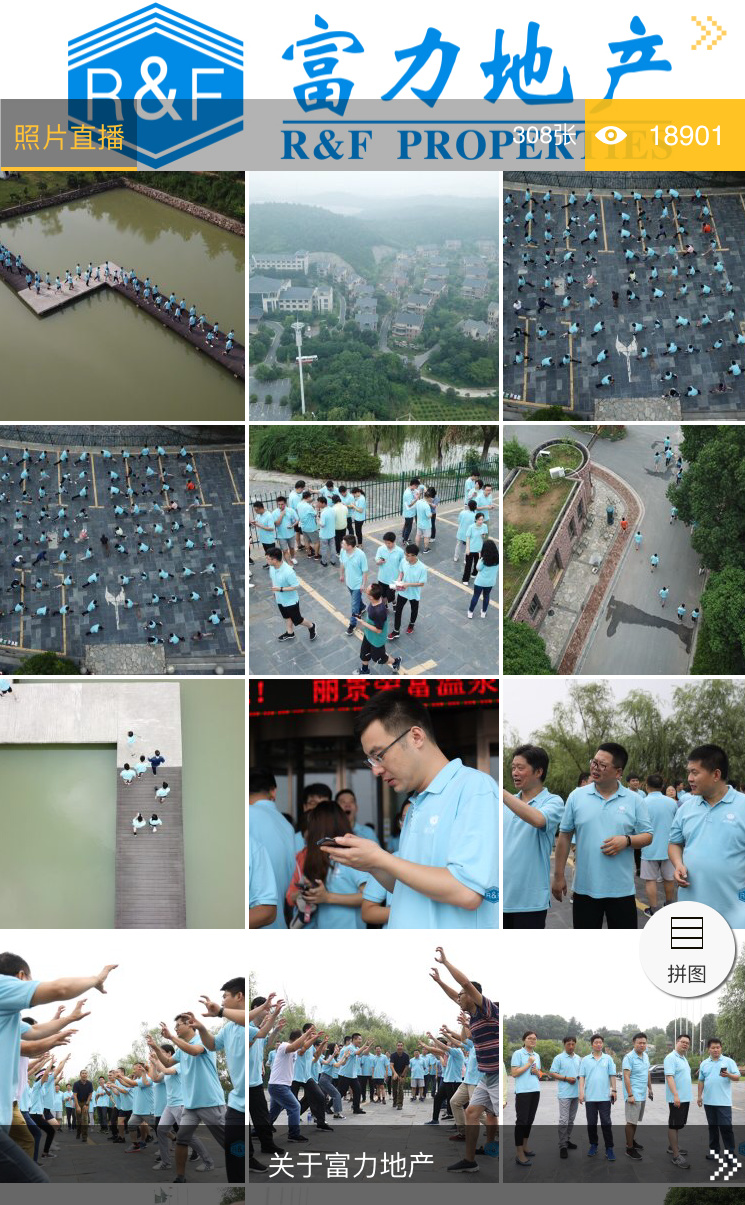Open the 拼图 collage button
The height and width of the screenshot is (1205, 745).
(687, 949)
